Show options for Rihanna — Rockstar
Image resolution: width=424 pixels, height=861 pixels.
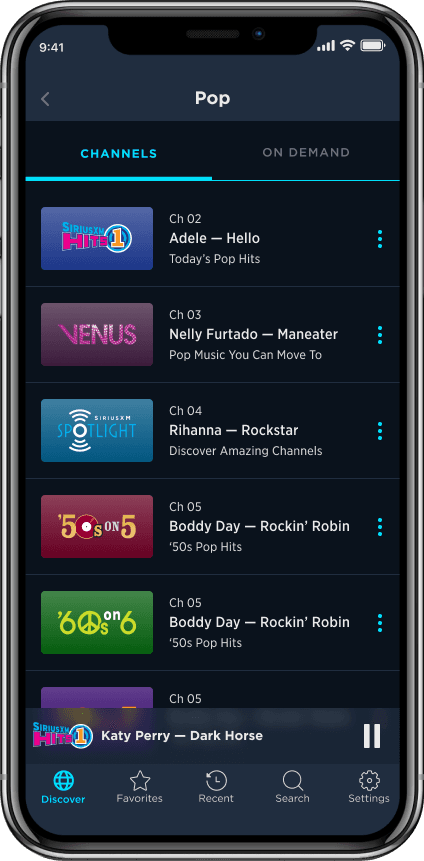(380, 431)
